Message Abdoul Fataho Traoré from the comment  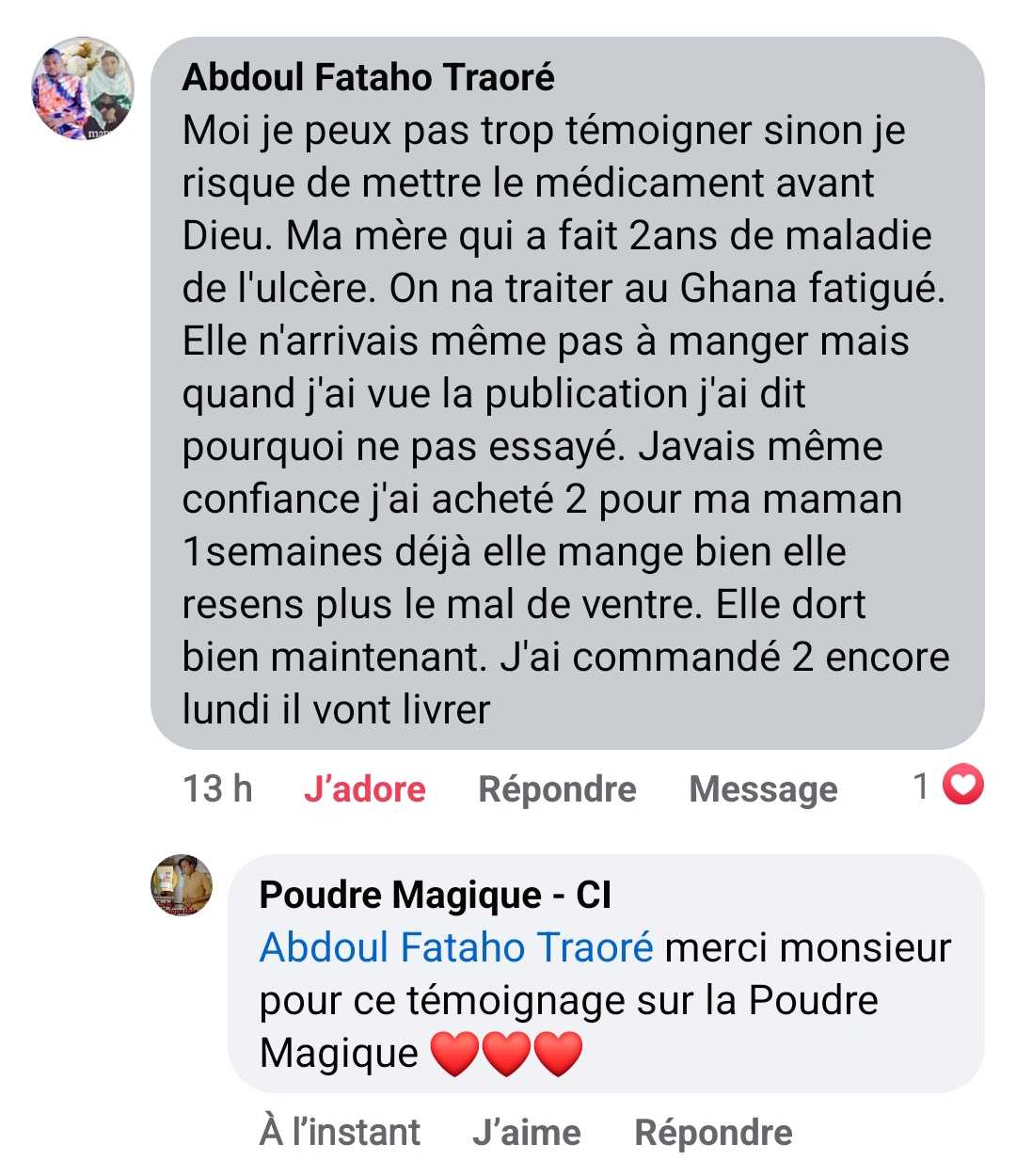(x=763, y=788)
